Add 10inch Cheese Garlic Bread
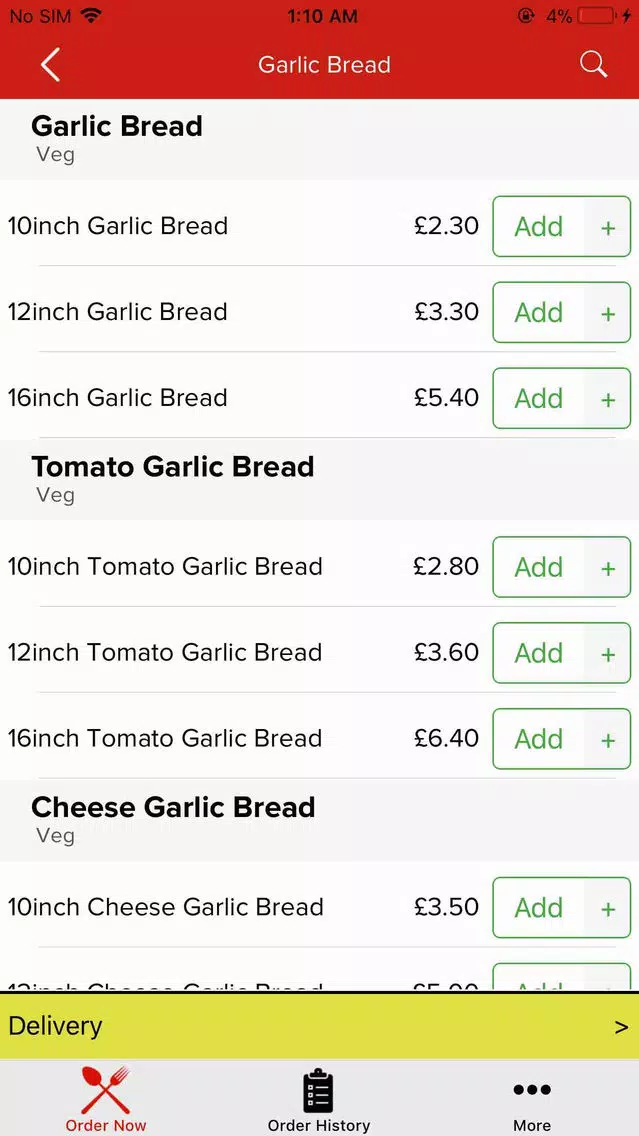 [561, 907]
